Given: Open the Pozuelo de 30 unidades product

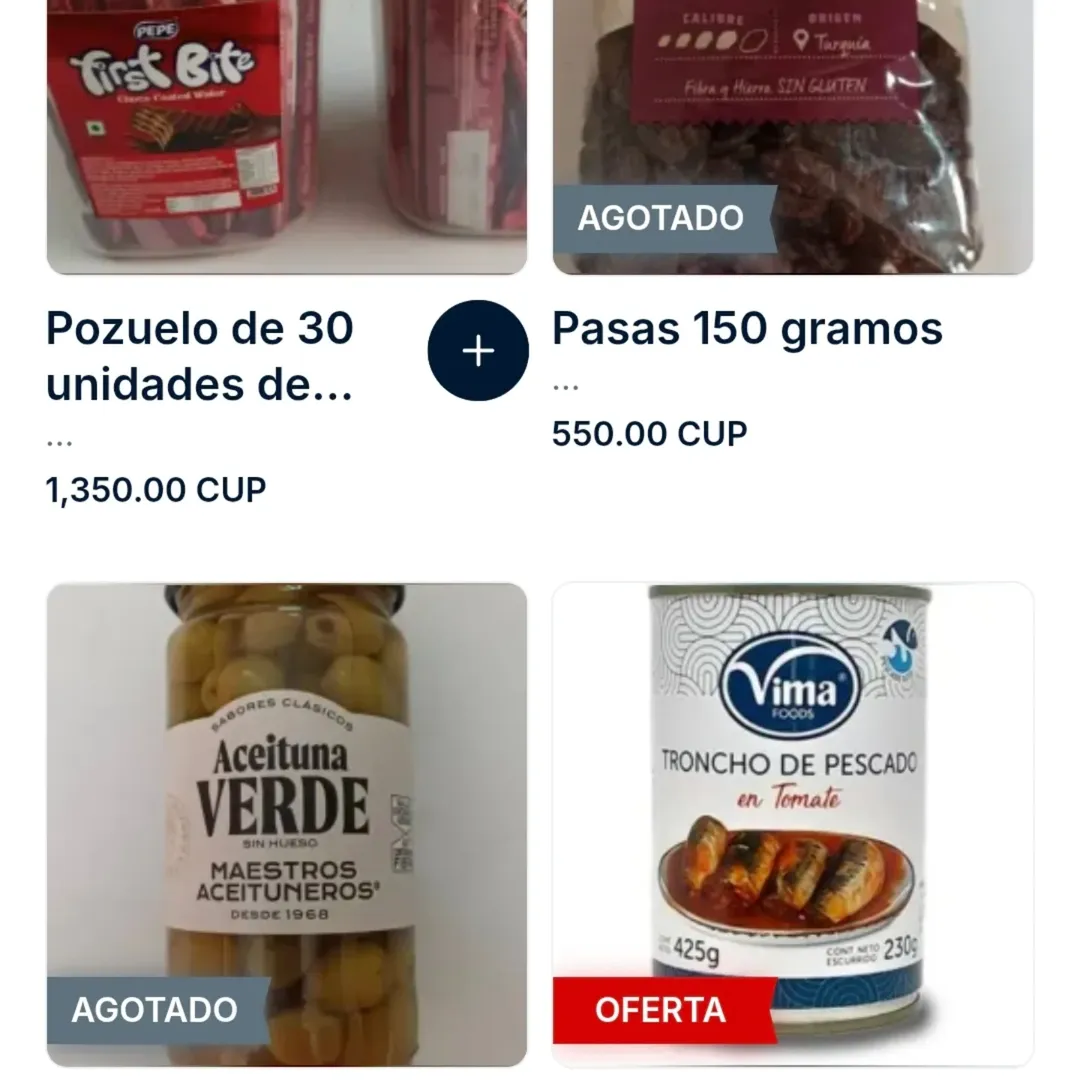Looking at the screenshot, I should click(200, 356).
